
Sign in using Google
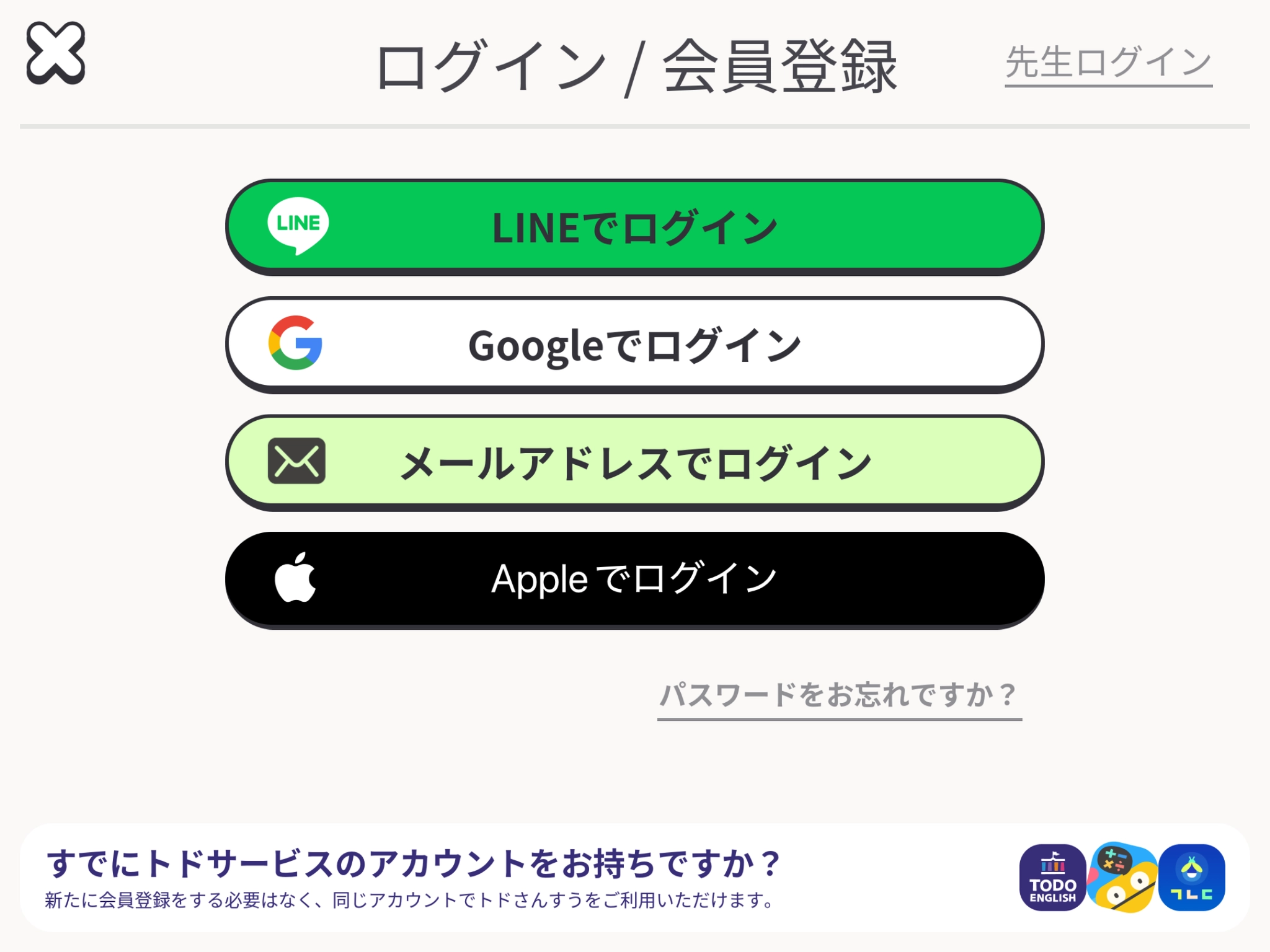634,345
